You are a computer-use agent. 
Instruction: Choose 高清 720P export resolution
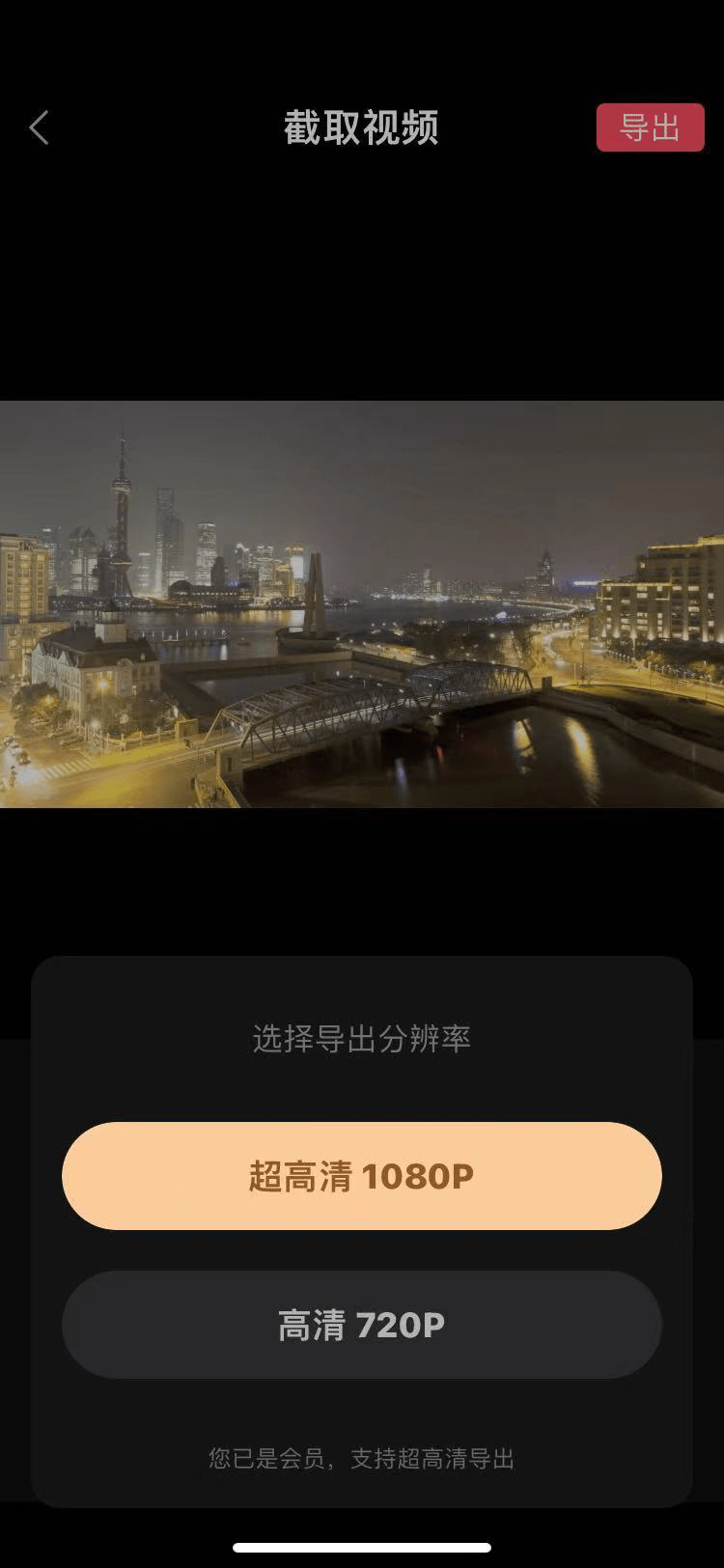(x=361, y=1324)
